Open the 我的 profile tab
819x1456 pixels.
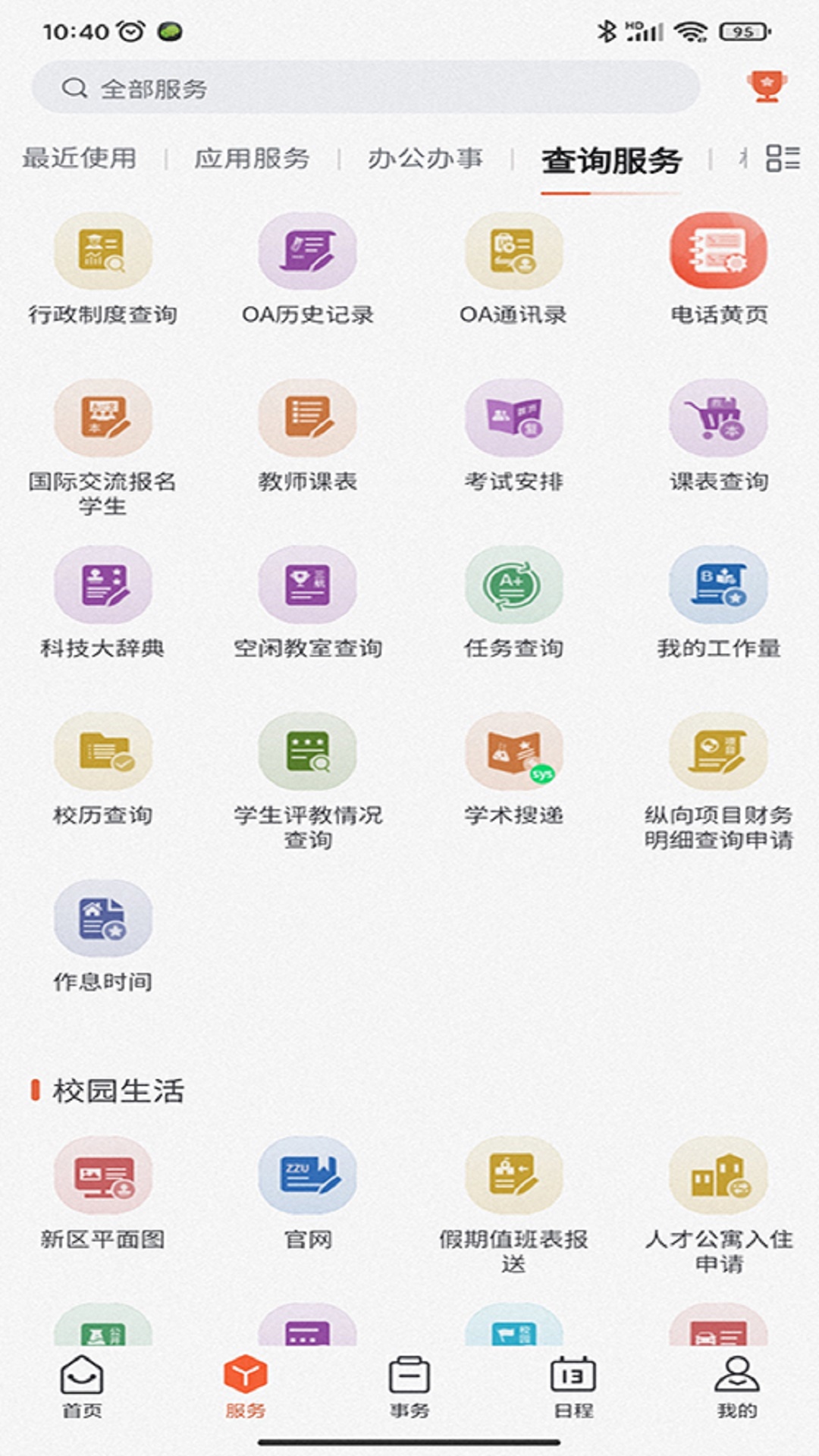[x=736, y=1388]
